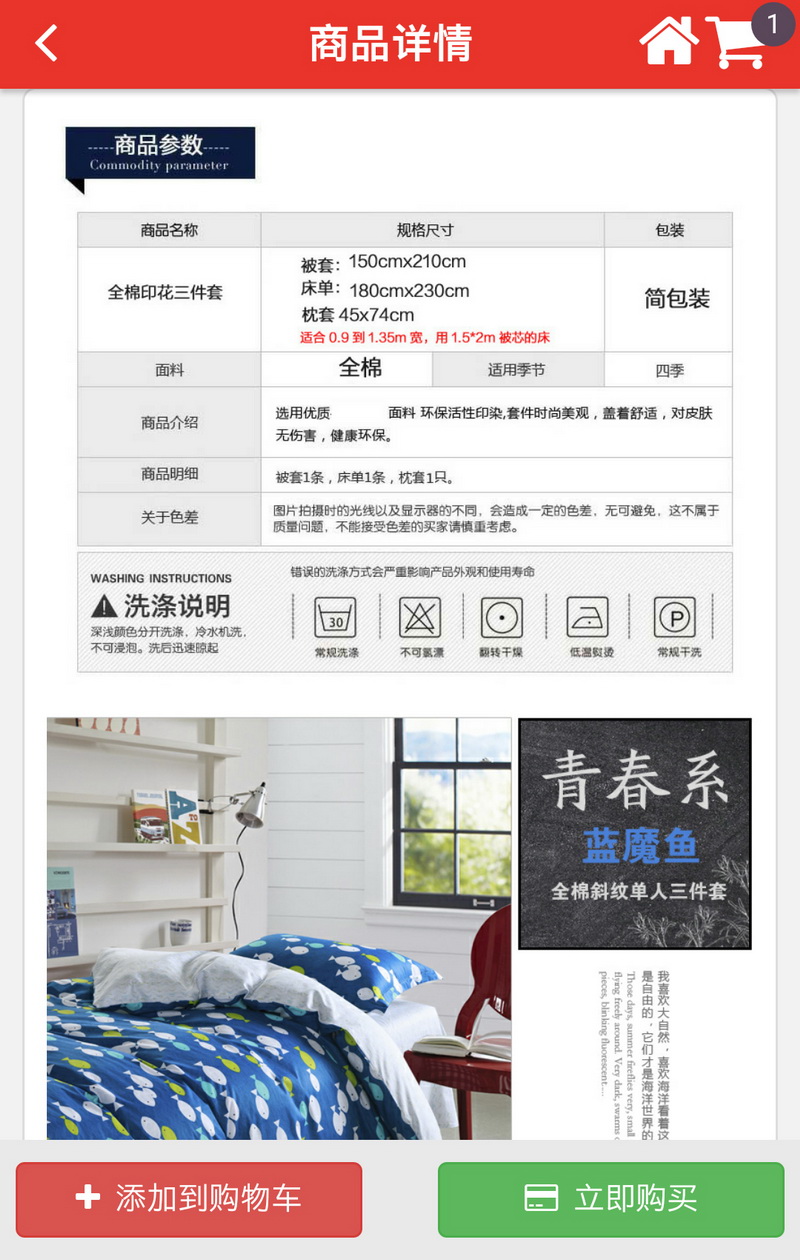Tap 添加到购物车 button

tap(189, 1198)
